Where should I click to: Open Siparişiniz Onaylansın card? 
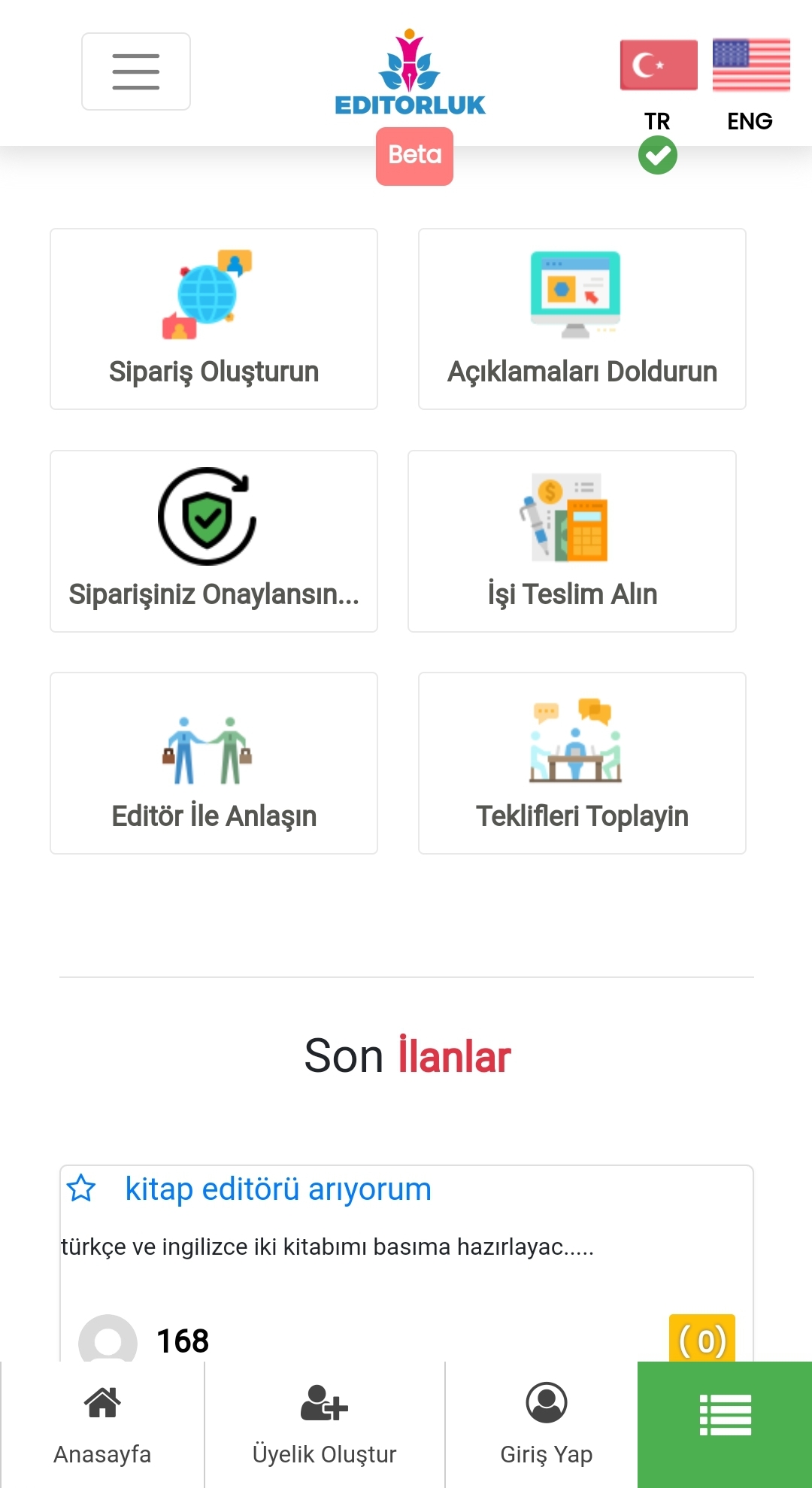pos(214,541)
